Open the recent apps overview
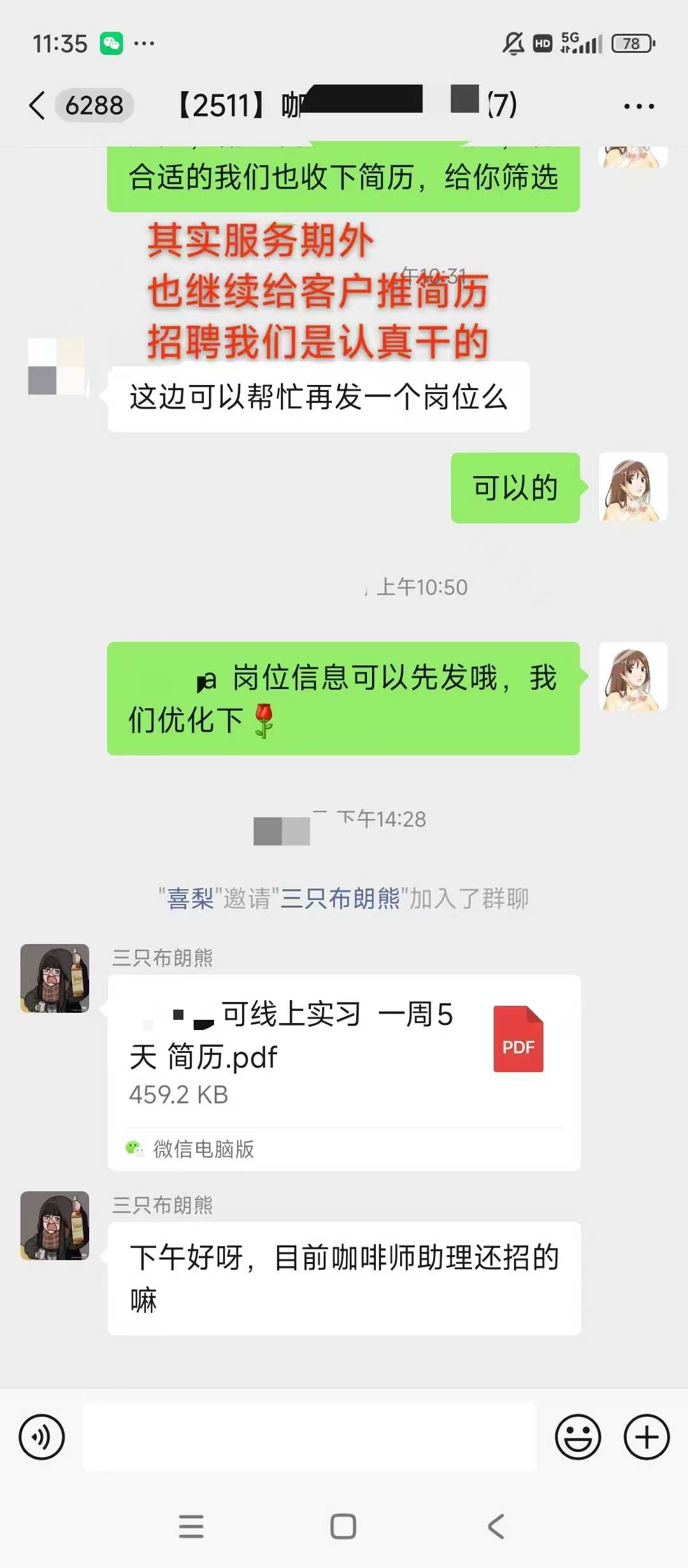The width and height of the screenshot is (688, 1568). [x=191, y=1527]
